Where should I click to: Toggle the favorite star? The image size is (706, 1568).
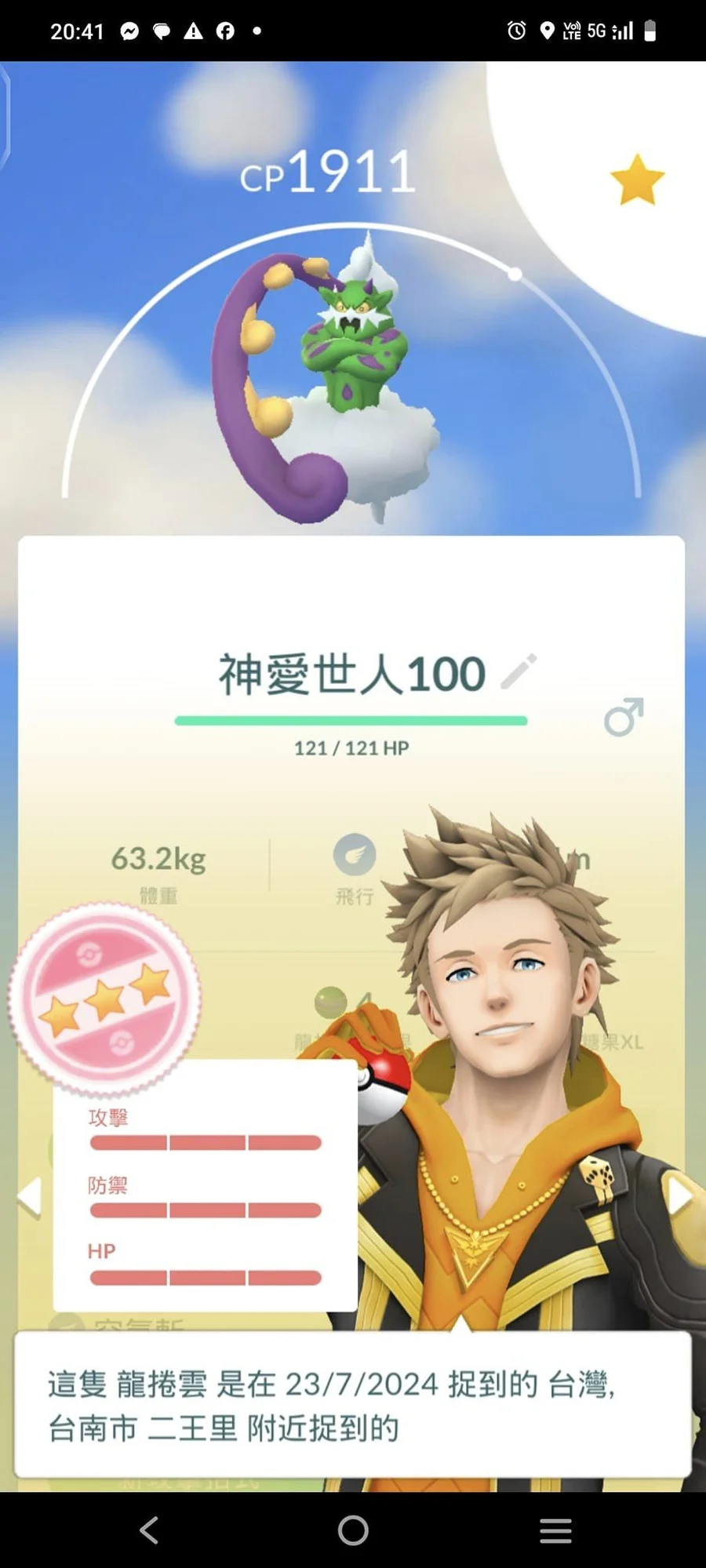point(636,180)
